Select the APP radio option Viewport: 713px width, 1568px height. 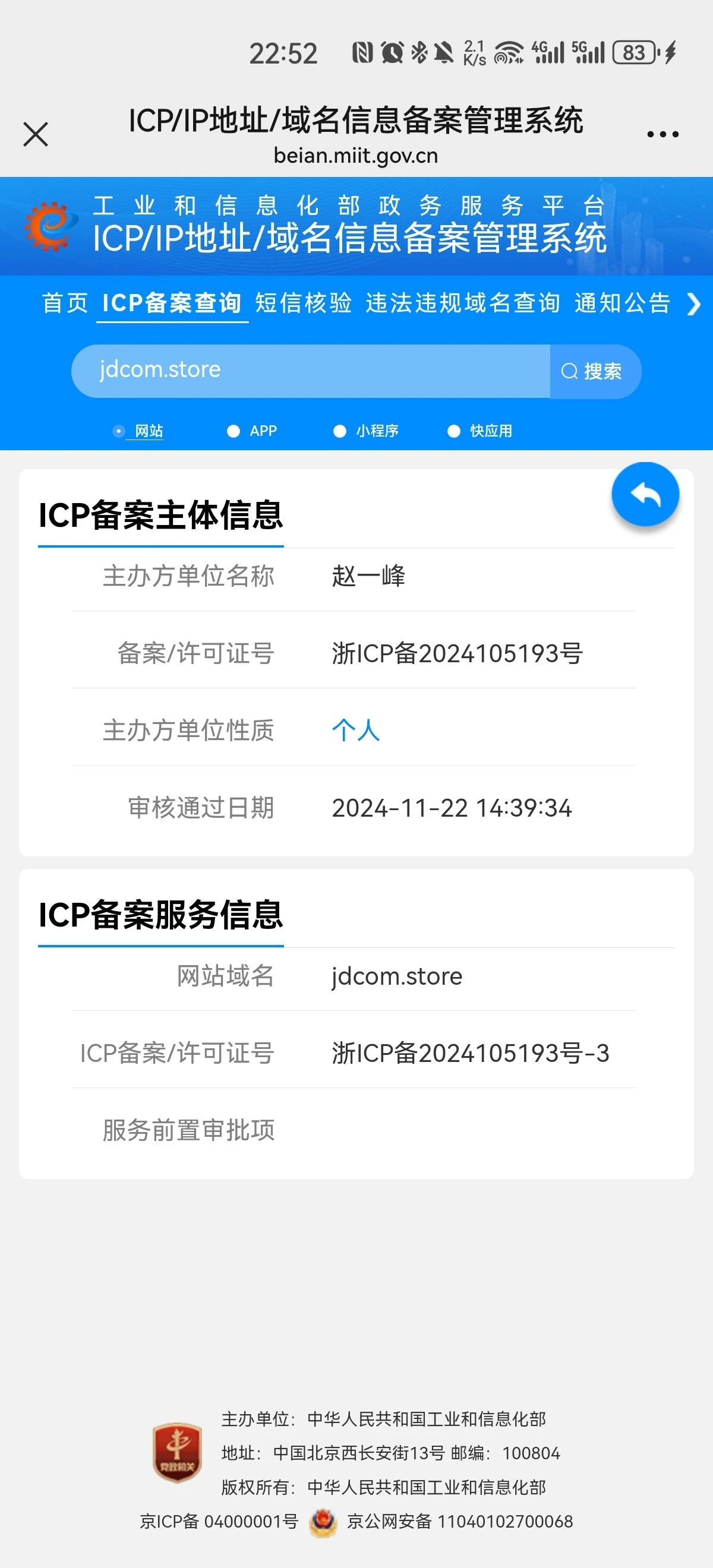[x=252, y=431]
